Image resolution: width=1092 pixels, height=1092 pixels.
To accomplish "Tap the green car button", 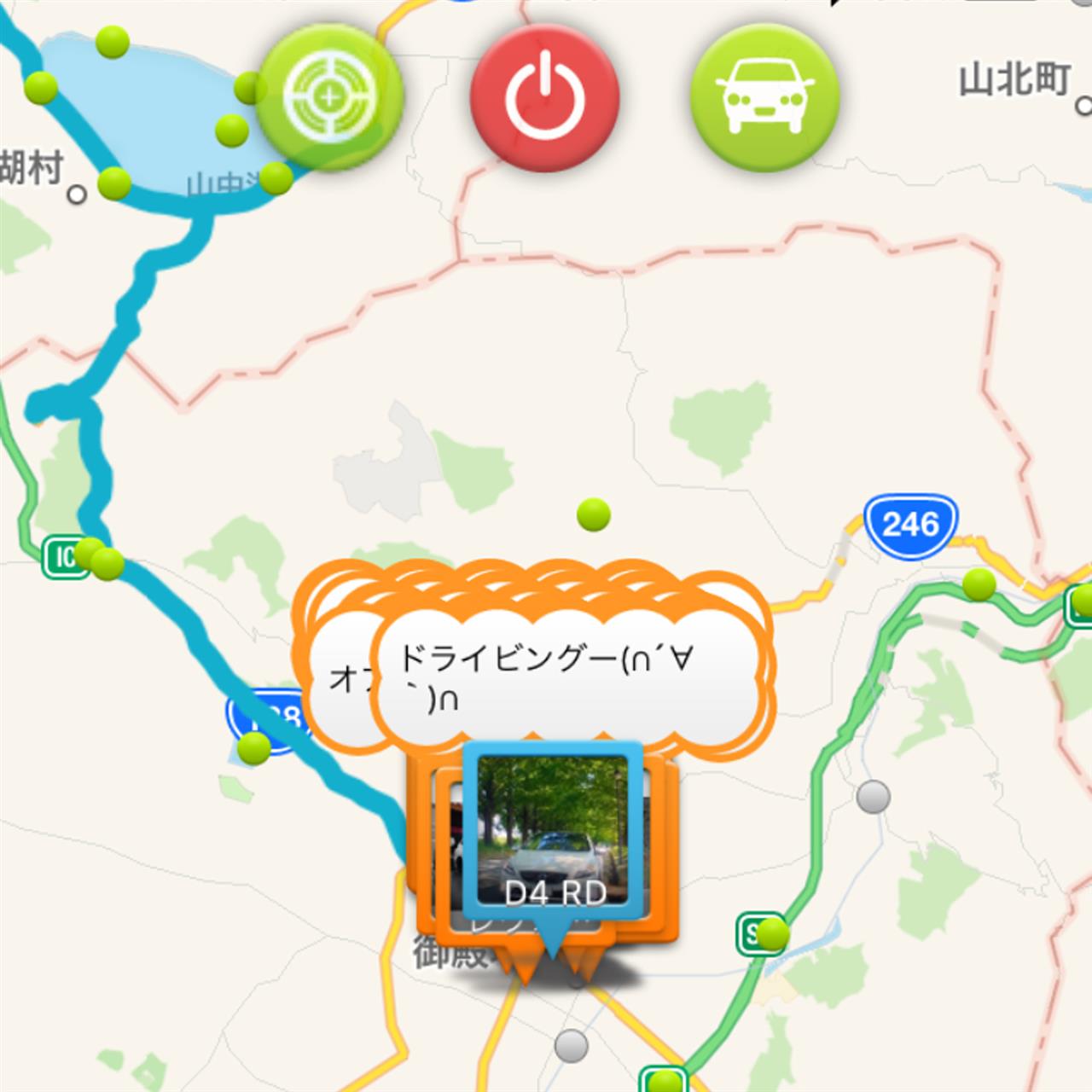I will click(765, 98).
